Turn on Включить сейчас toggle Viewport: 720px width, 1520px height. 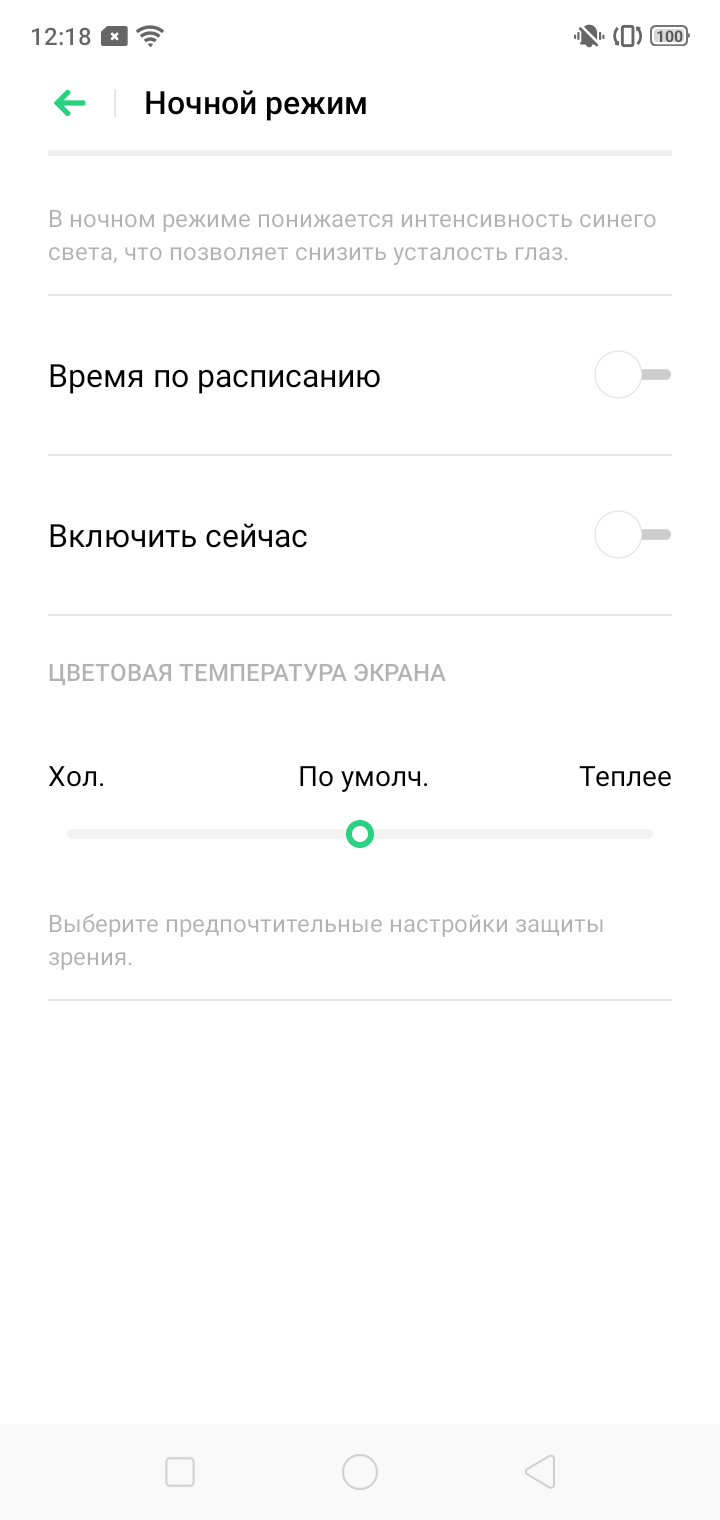(x=632, y=535)
